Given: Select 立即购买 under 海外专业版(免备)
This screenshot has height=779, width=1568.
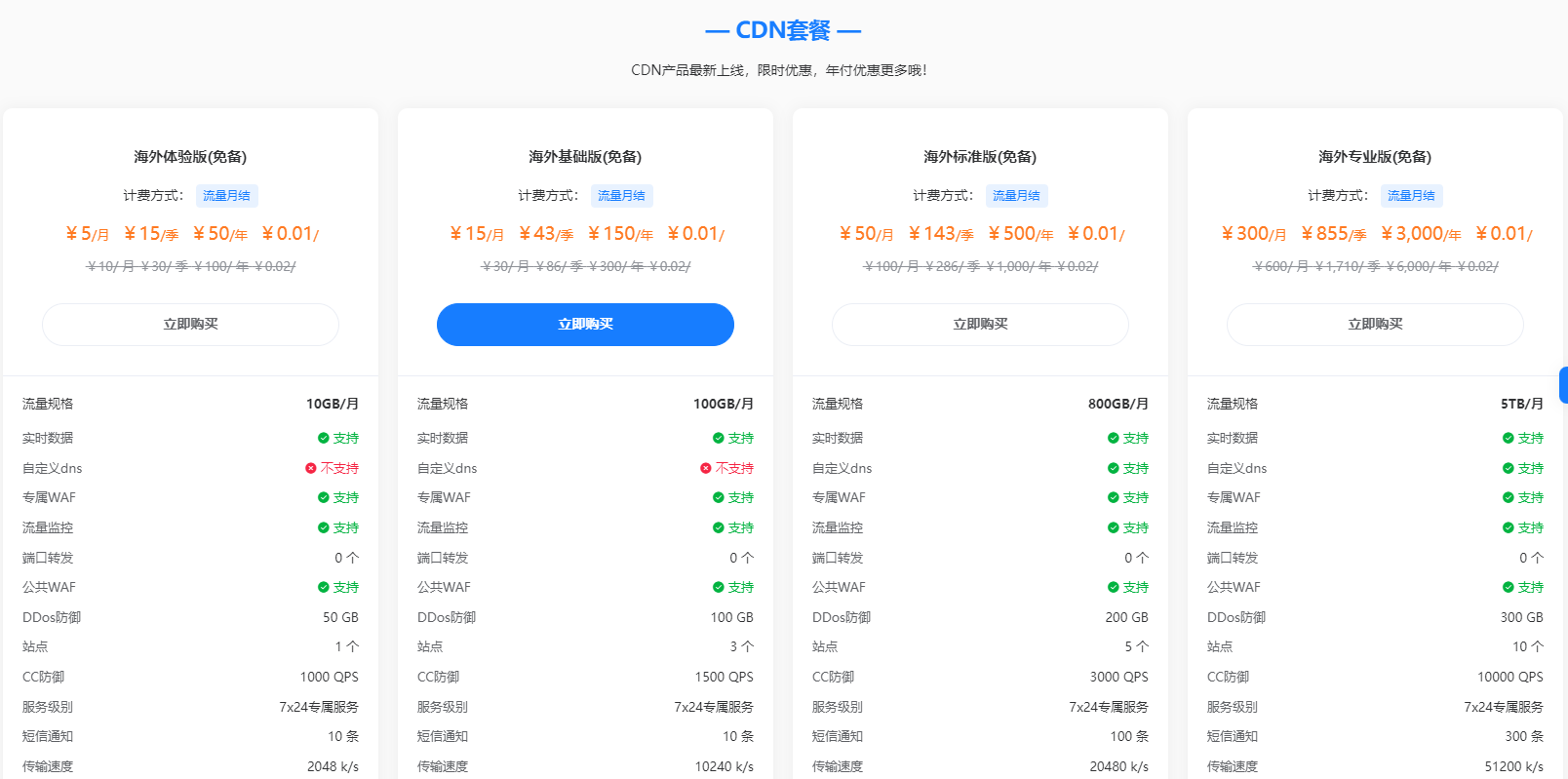Looking at the screenshot, I should pos(1375,325).
